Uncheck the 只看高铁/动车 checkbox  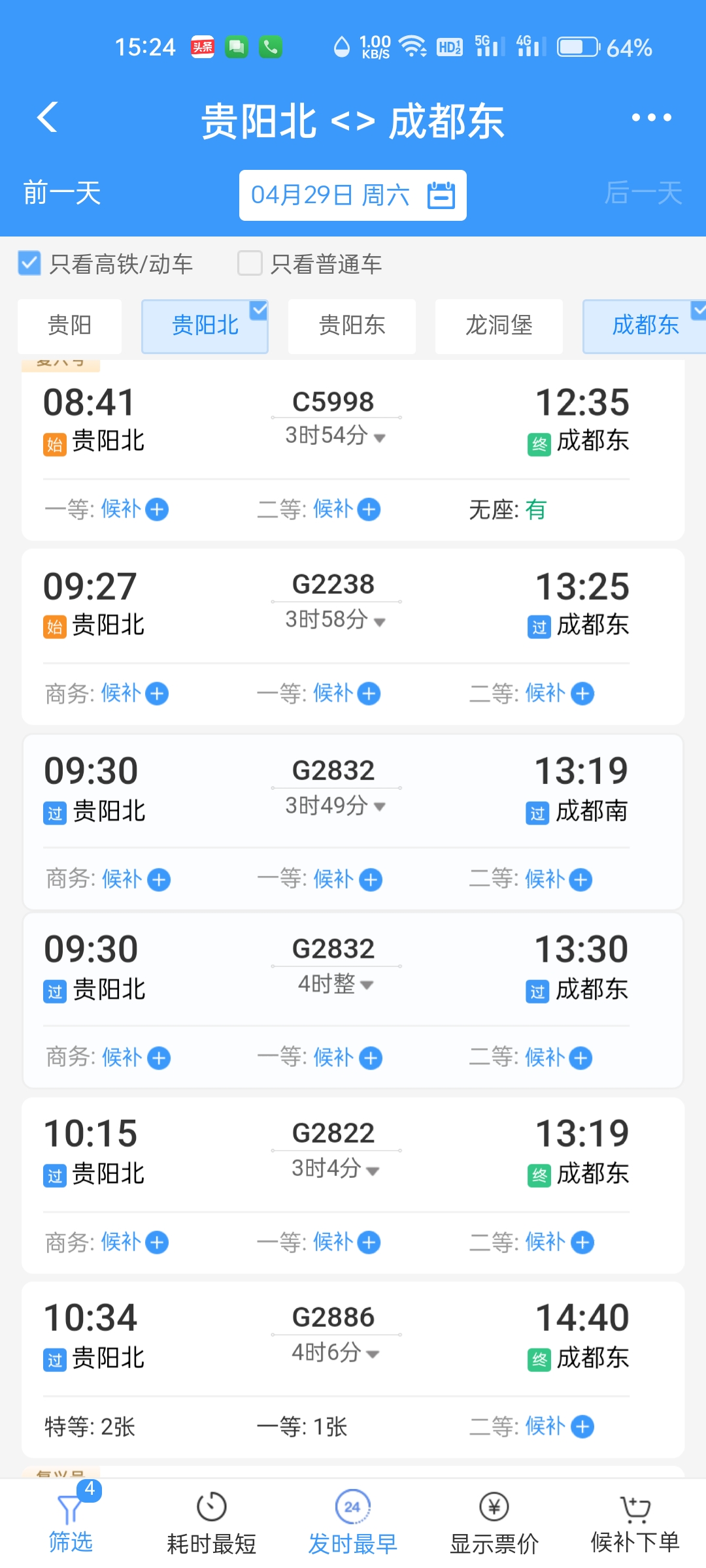[x=29, y=263]
